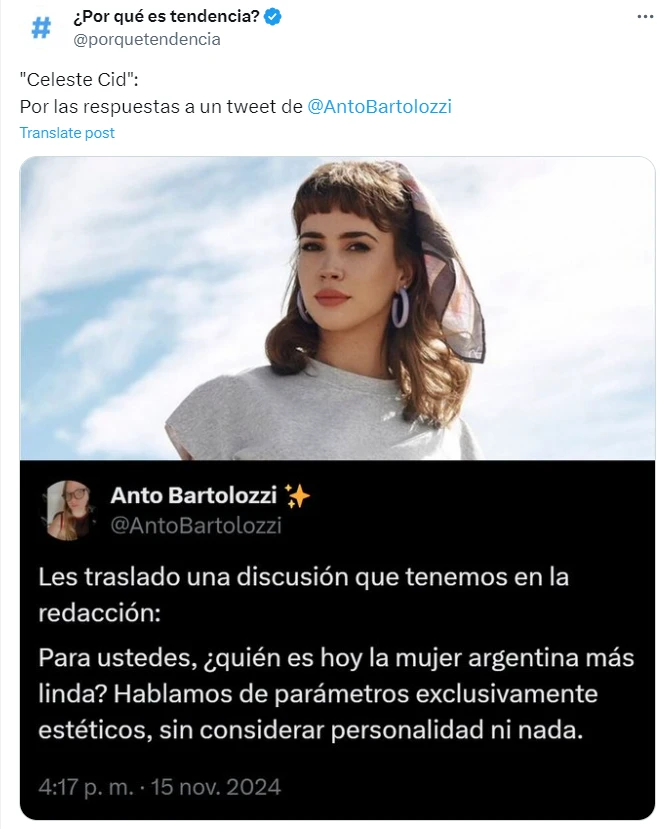Screen dimensions: 663x829
Task: Open the attached Celeste Cid image
Action: [x=337, y=308]
